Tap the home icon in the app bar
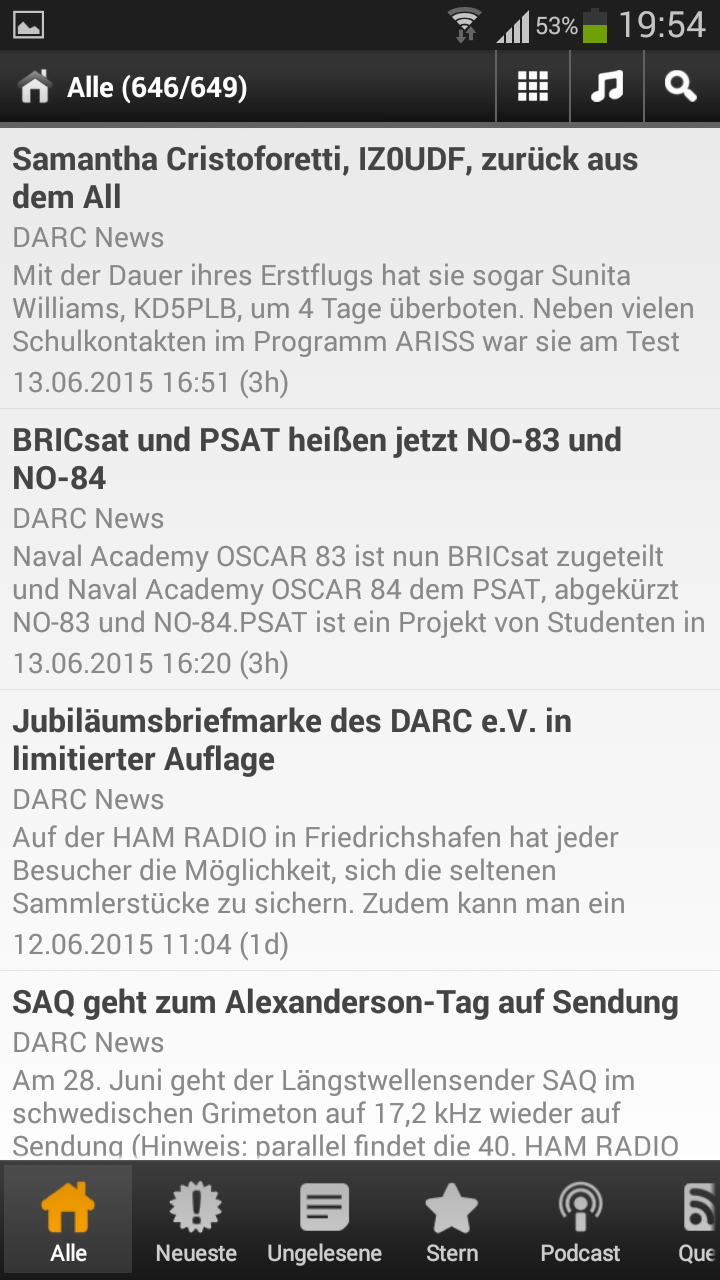Screen dimensions: 720x1280 (x=35, y=88)
